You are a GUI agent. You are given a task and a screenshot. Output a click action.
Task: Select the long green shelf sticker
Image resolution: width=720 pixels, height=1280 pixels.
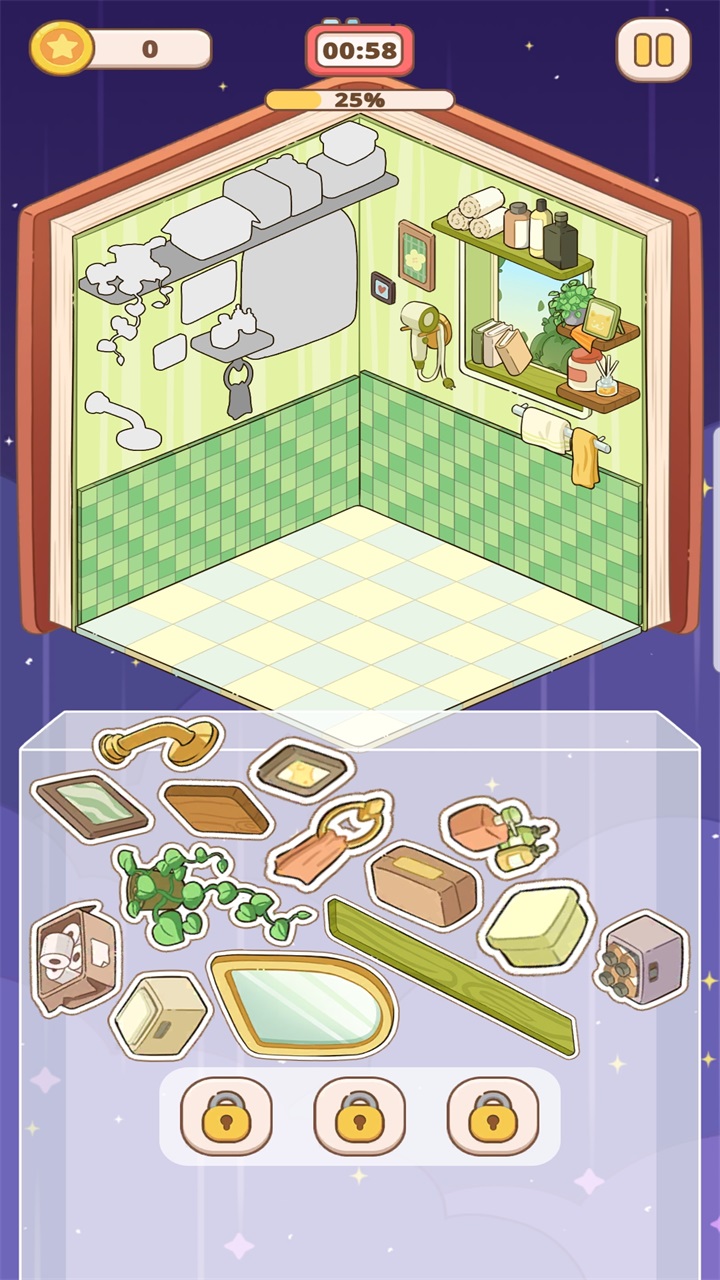tap(450, 974)
